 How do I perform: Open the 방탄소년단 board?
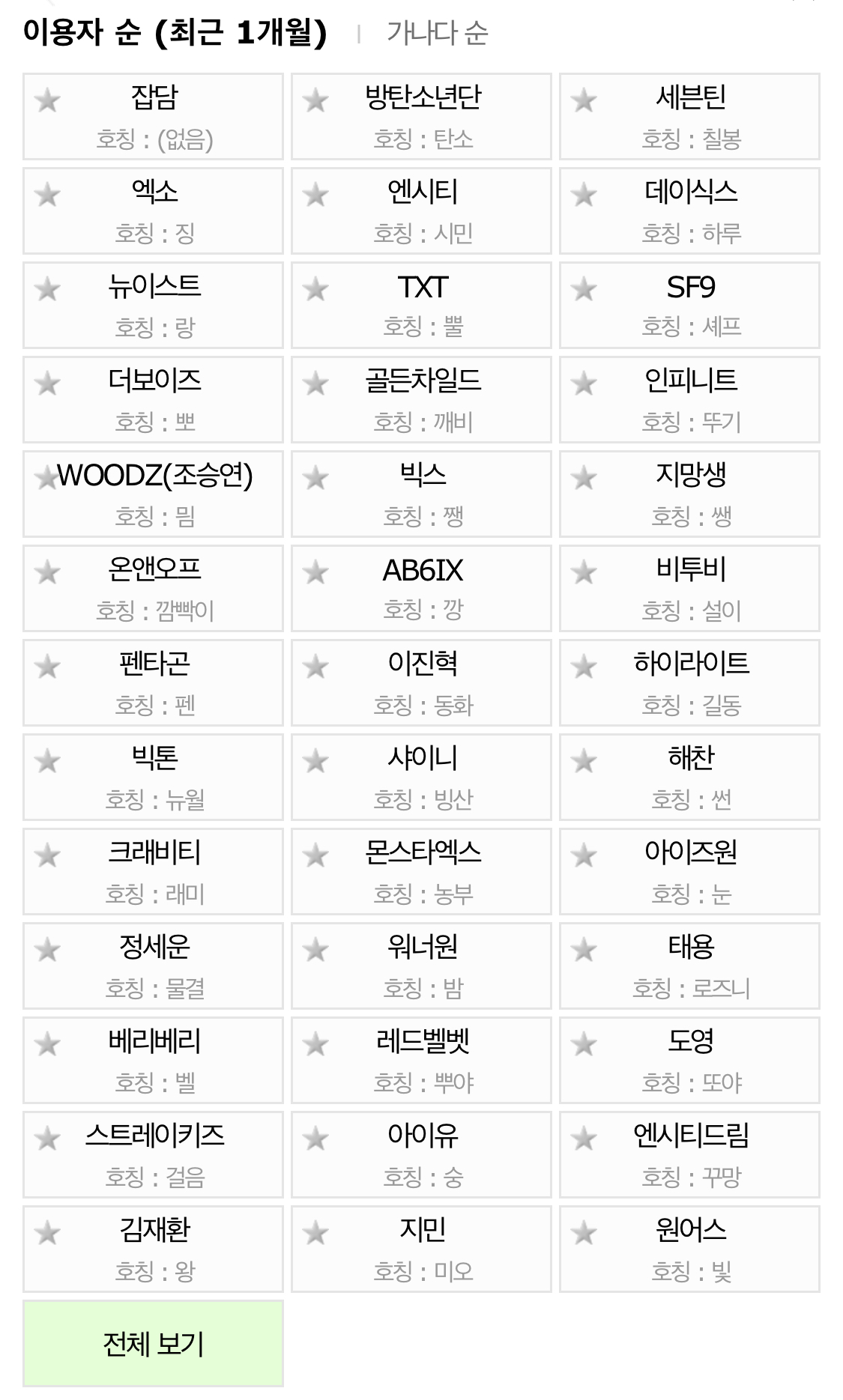pyautogui.click(x=423, y=97)
